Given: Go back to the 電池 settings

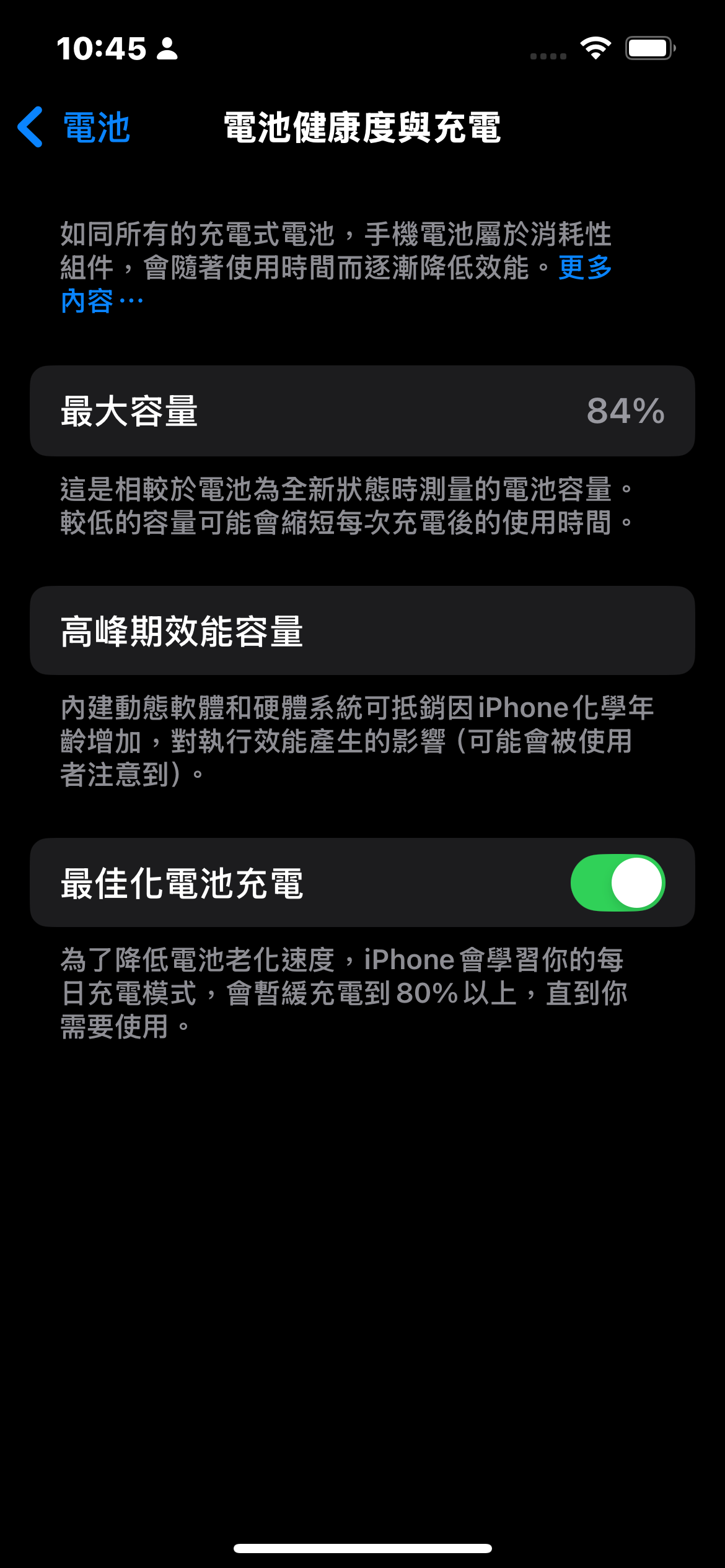Looking at the screenshot, I should (74, 128).
